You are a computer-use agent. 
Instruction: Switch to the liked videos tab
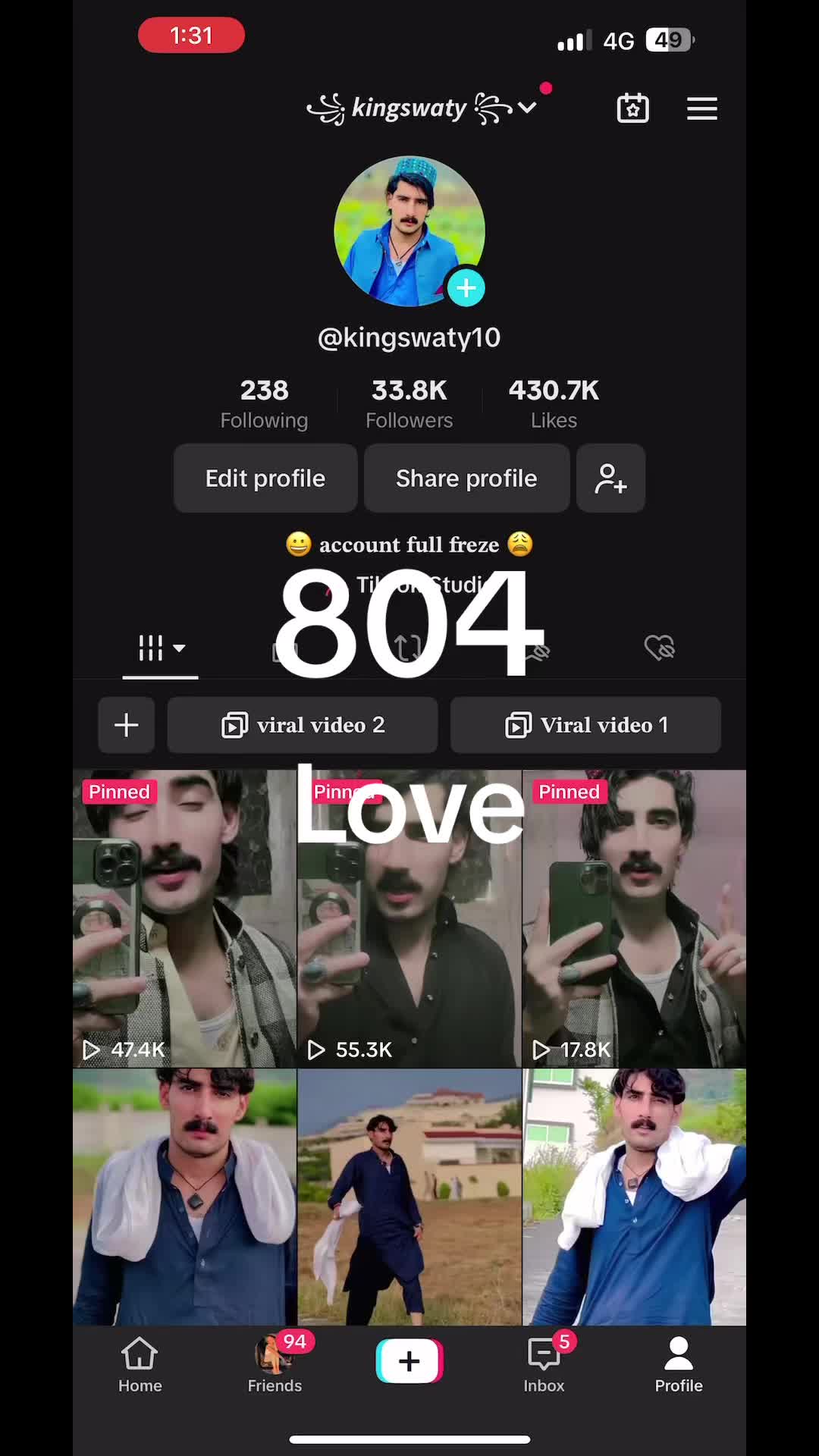click(x=658, y=648)
